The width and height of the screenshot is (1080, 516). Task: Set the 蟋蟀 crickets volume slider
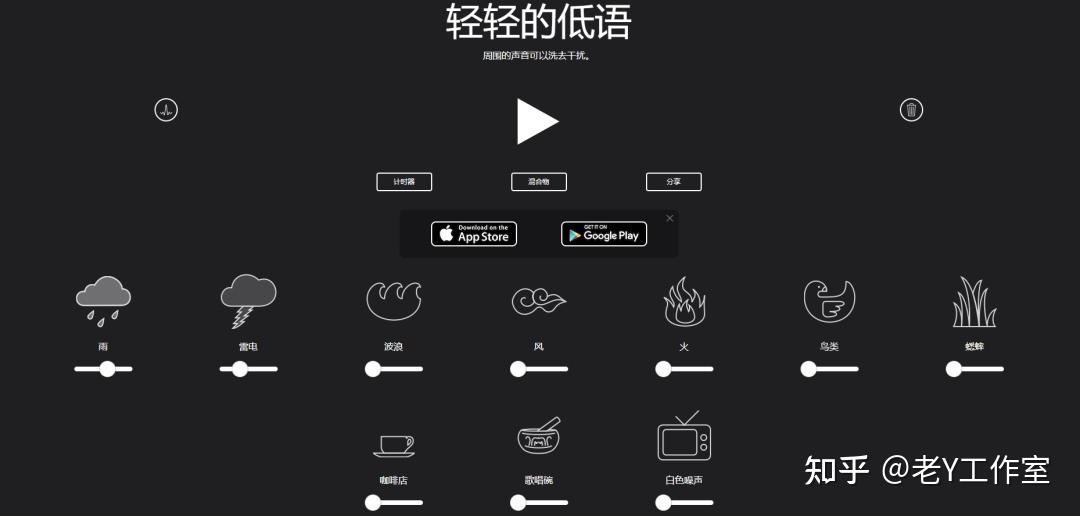click(975, 369)
